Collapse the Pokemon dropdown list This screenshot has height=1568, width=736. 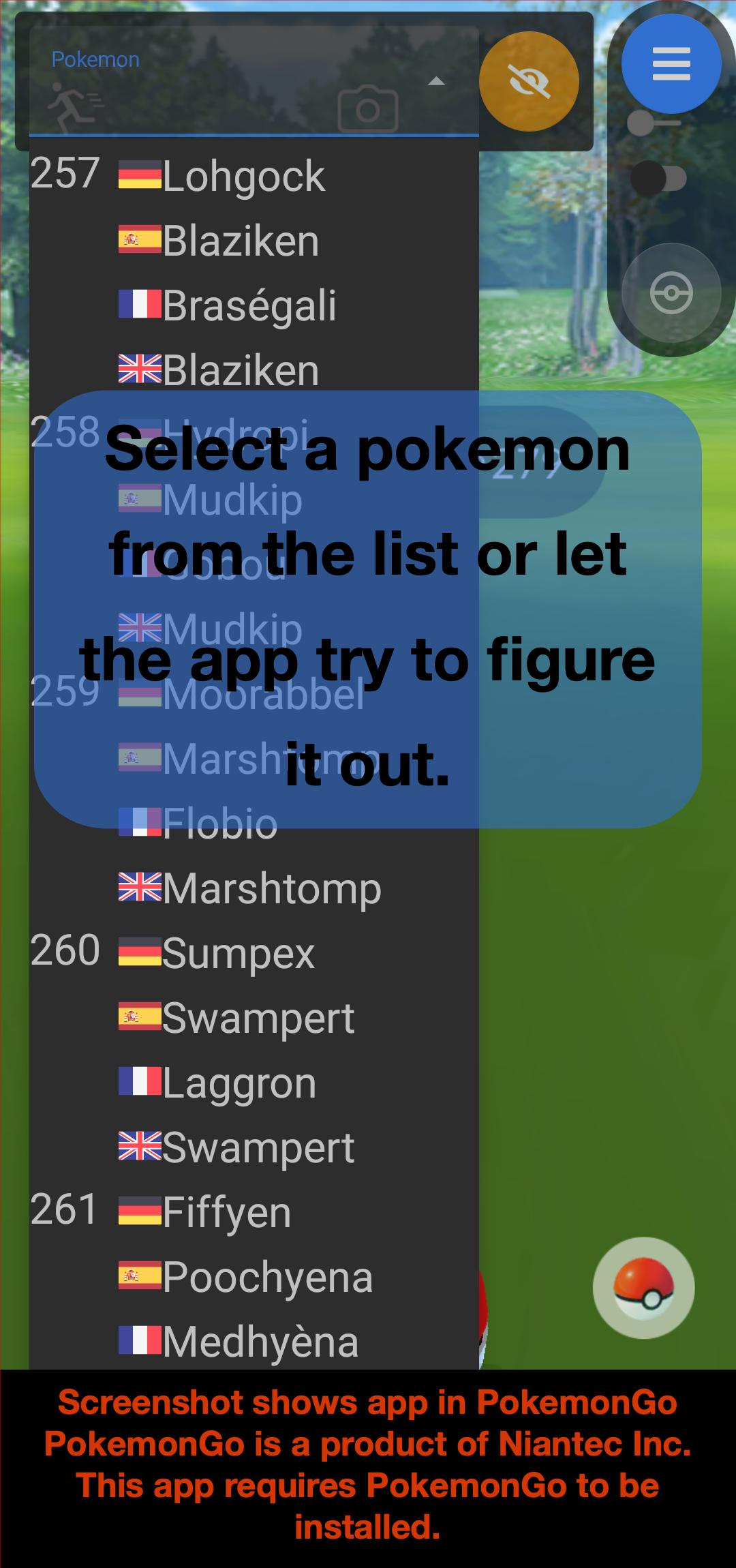click(436, 82)
